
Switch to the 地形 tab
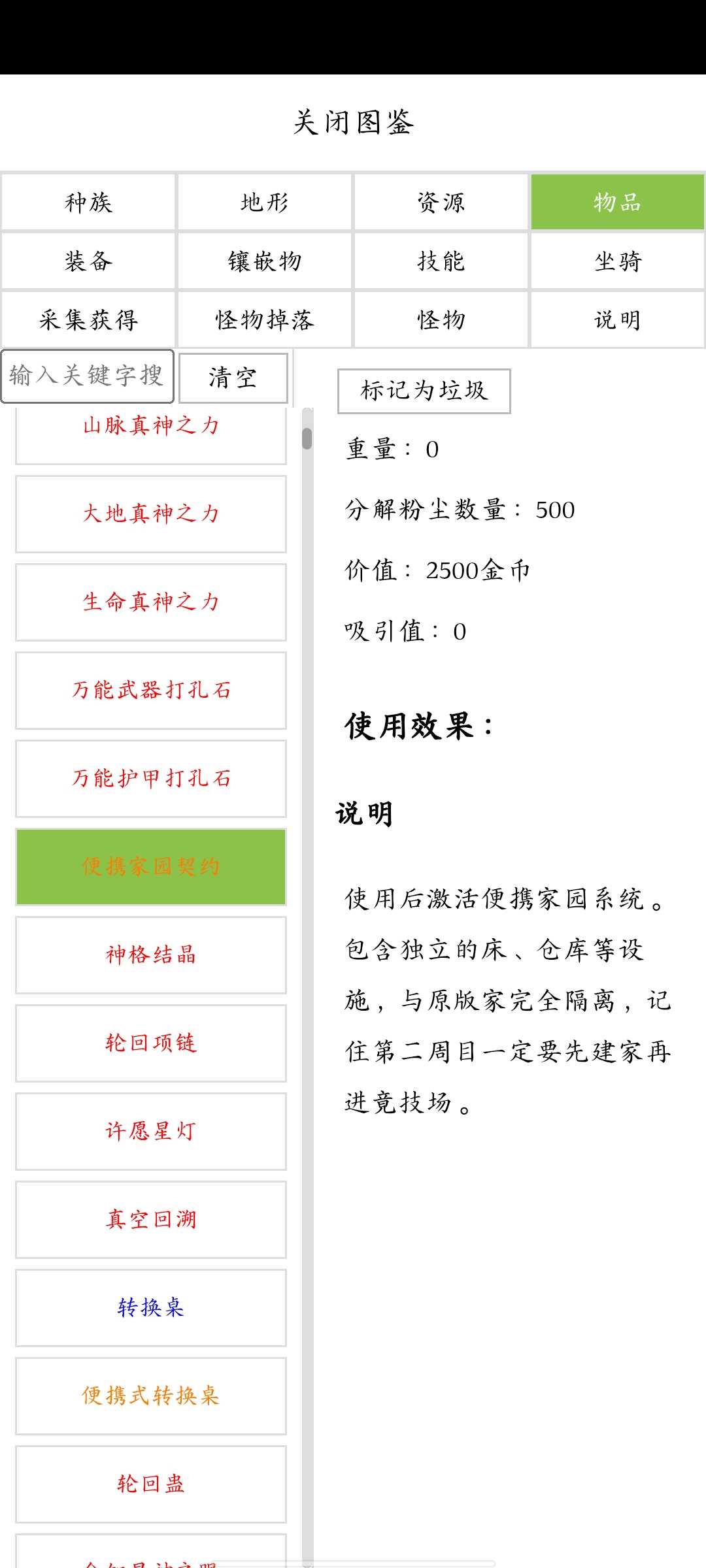pyautogui.click(x=265, y=202)
